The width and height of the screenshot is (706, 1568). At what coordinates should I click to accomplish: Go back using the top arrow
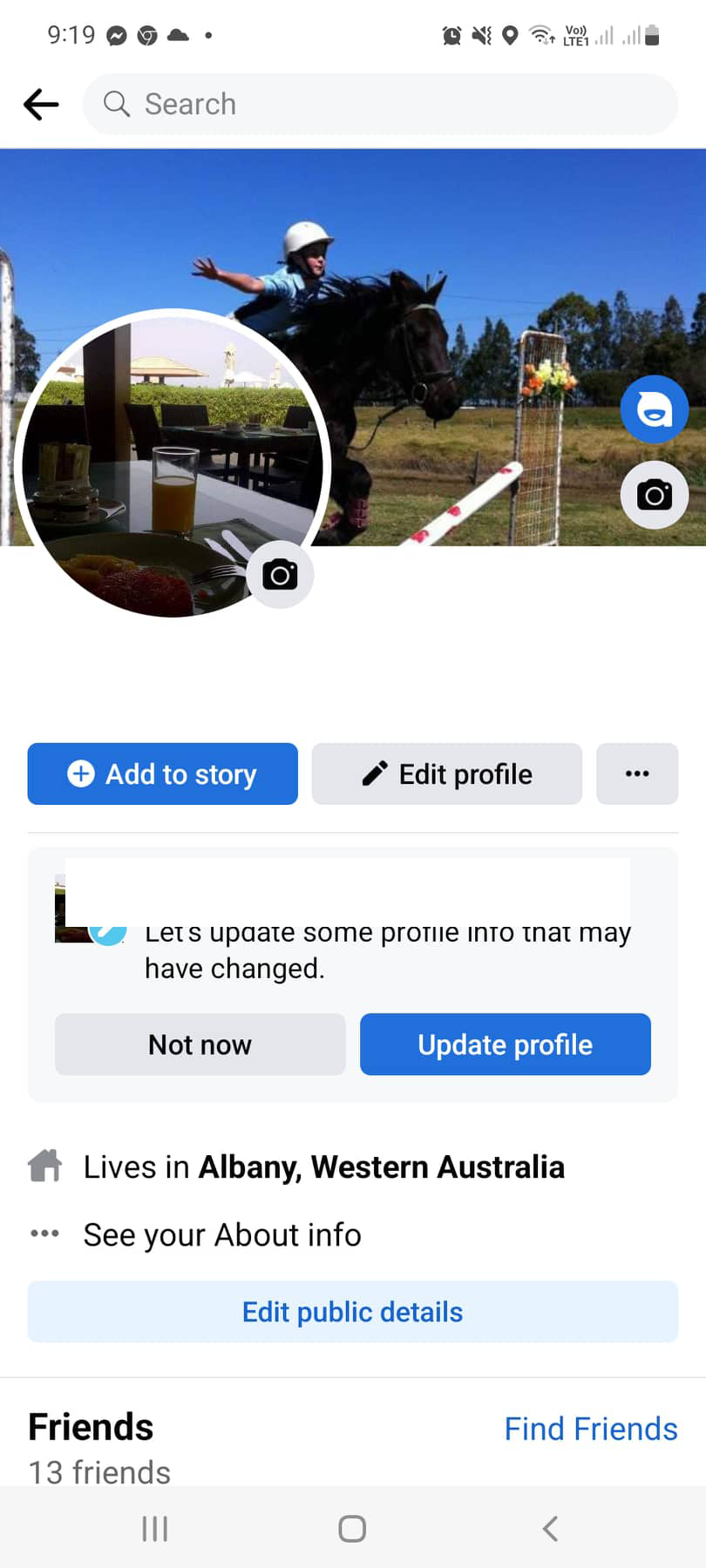(41, 105)
